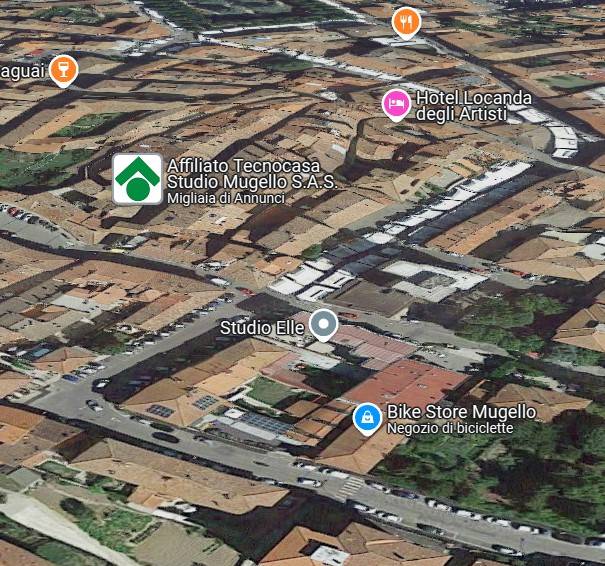Open the orange bar marker labeled 'aguai'
The height and width of the screenshot is (566, 605).
(x=64, y=70)
